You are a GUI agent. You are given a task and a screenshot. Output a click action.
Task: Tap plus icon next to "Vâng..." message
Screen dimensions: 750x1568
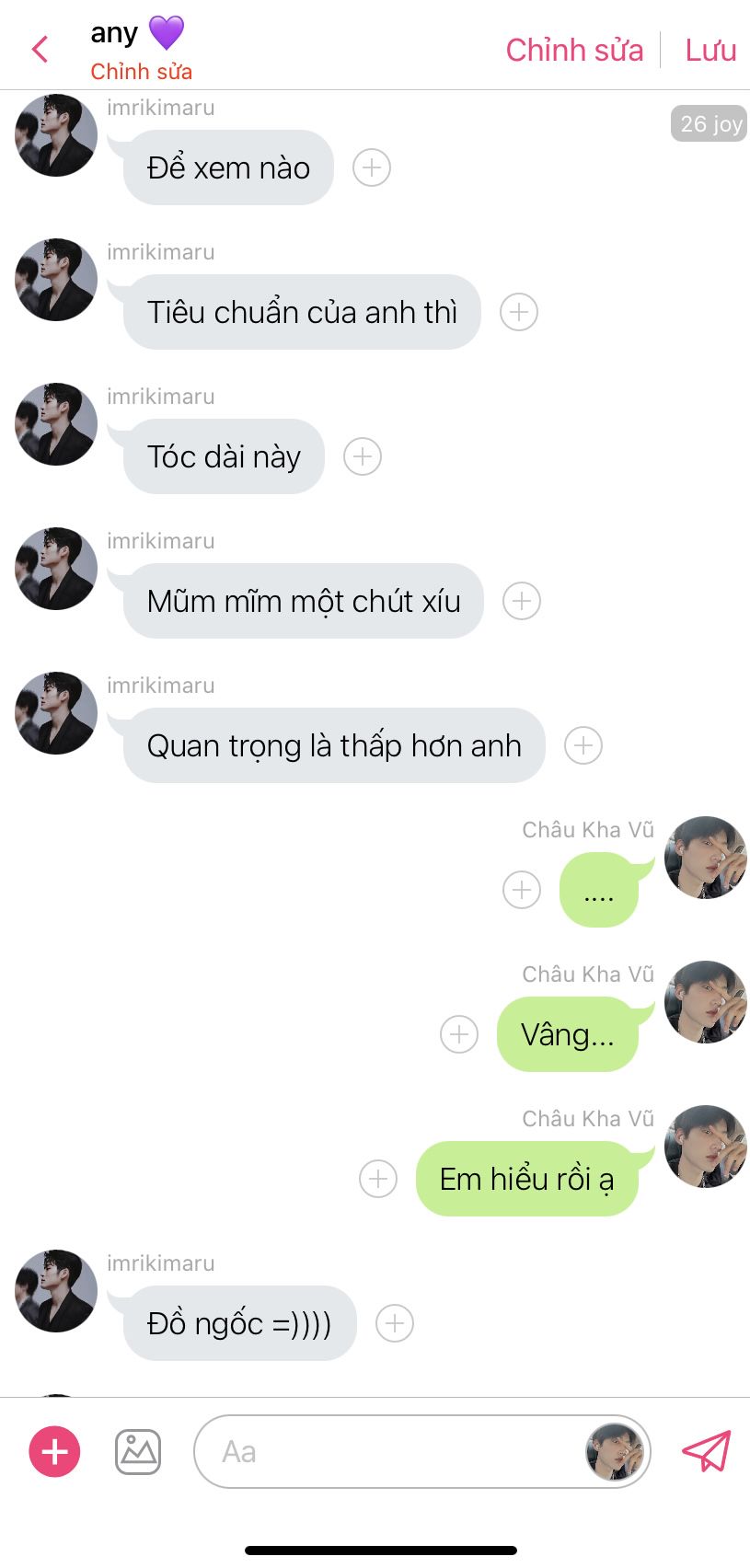[459, 1034]
